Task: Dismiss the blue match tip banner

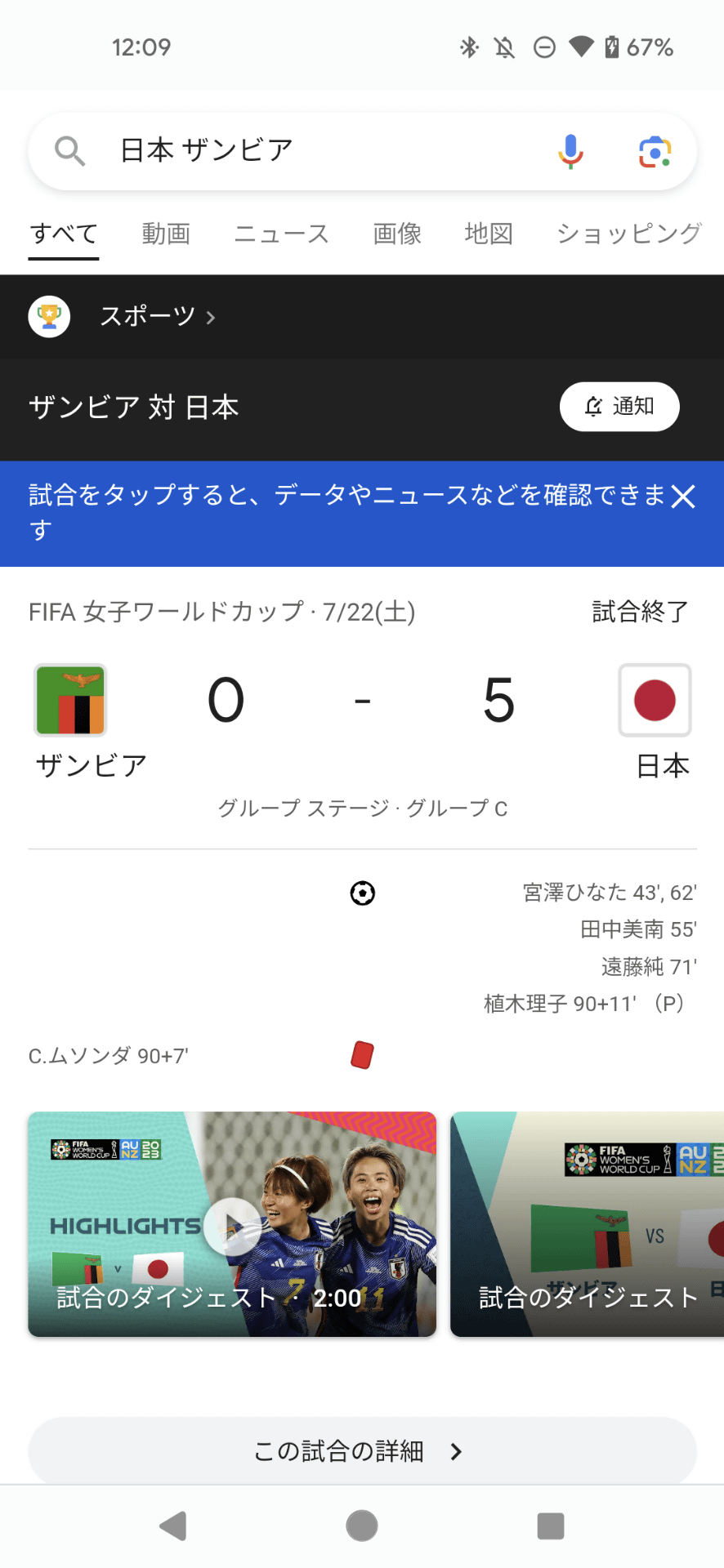Action: 683,497
